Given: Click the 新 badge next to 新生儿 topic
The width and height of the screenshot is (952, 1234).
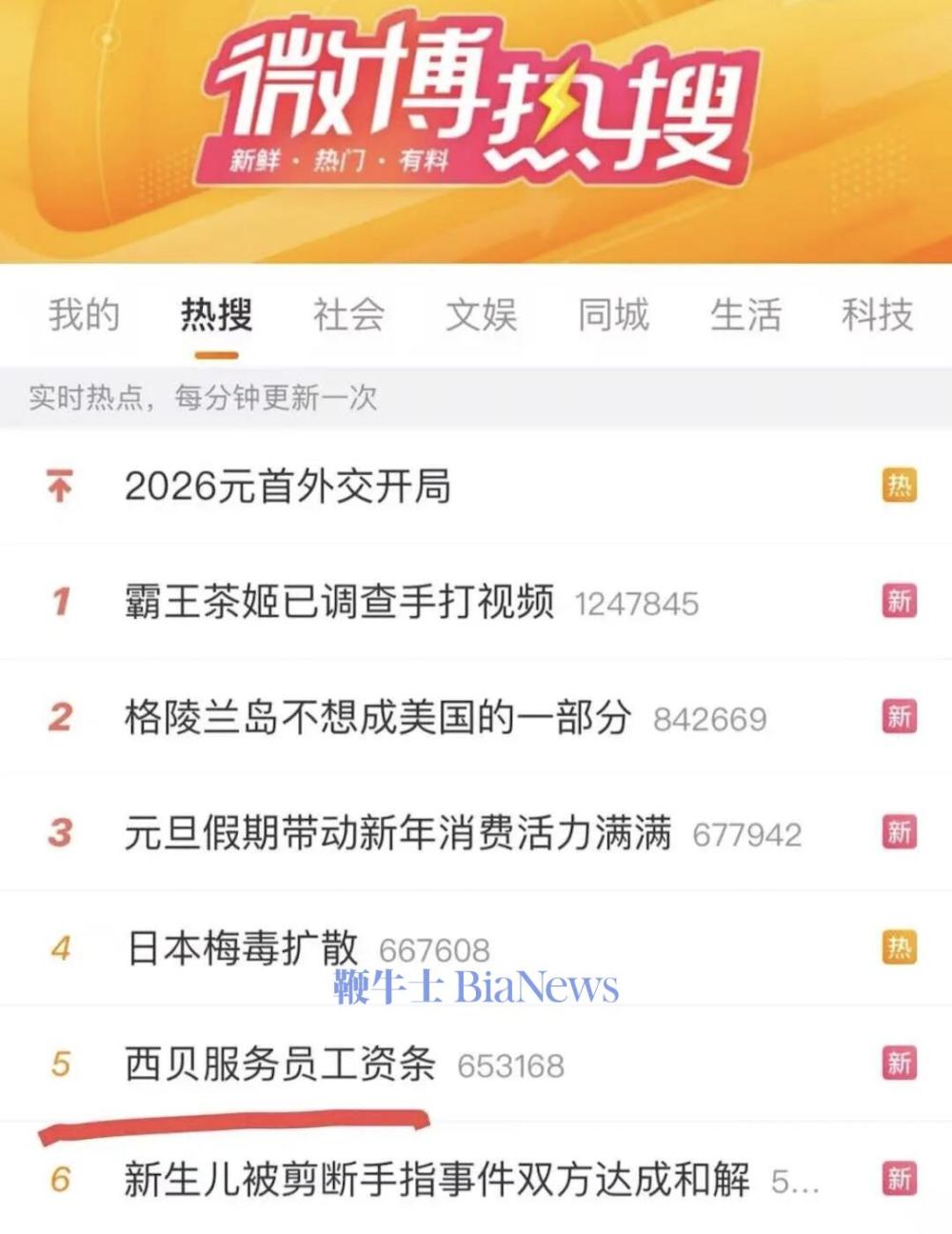Looking at the screenshot, I should coord(898,1178).
